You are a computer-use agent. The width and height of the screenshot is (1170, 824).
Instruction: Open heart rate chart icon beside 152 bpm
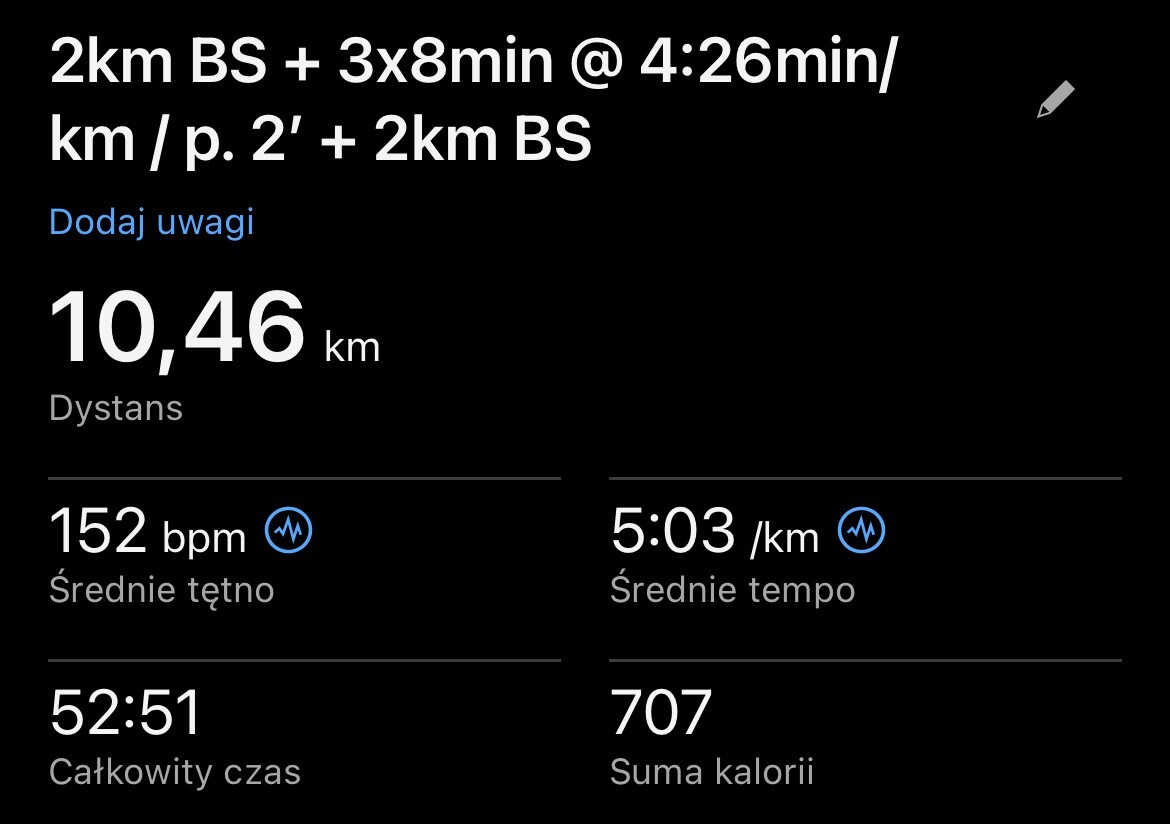point(289,530)
